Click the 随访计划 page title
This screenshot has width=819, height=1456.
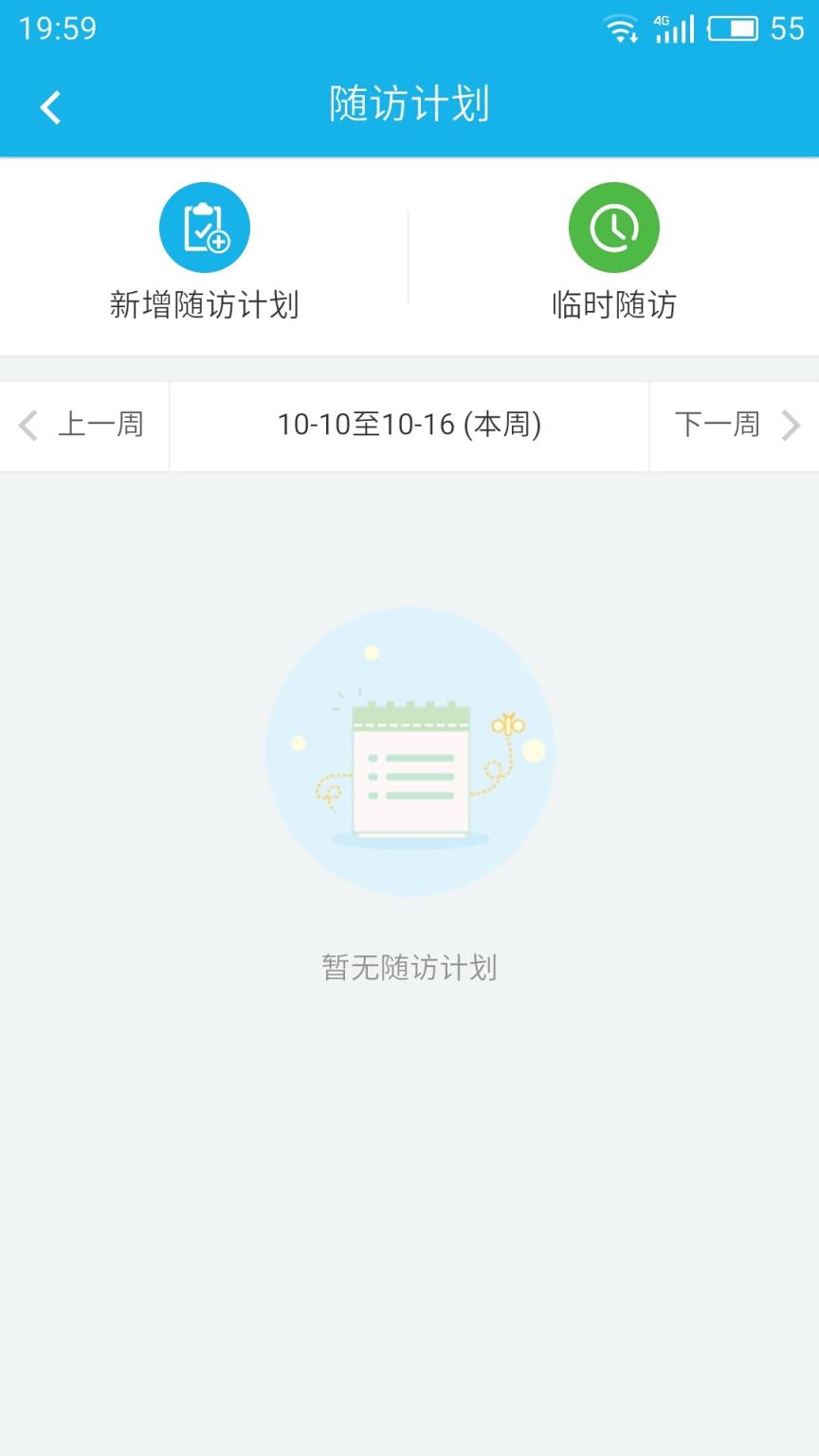tap(409, 104)
